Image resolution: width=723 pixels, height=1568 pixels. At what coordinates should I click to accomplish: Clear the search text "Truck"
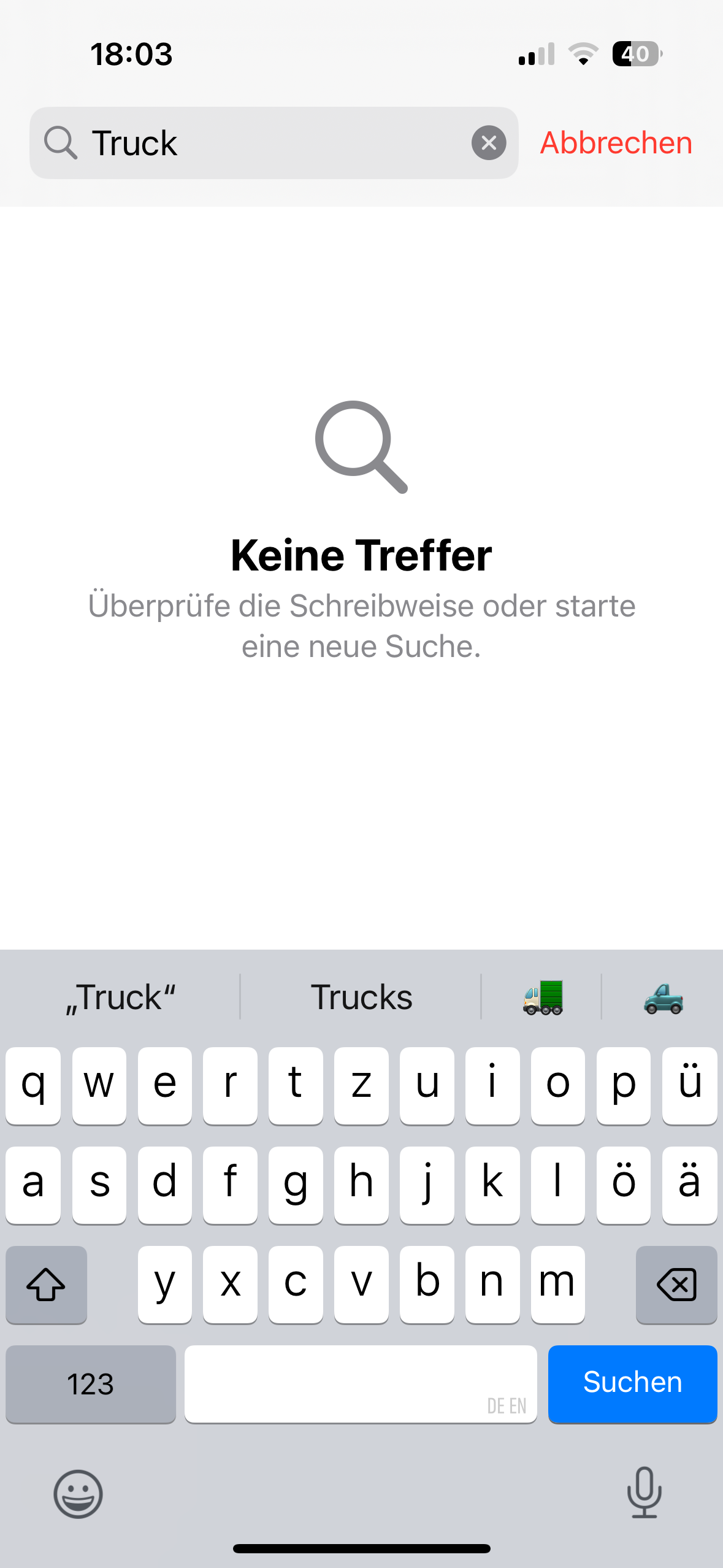coord(489,143)
